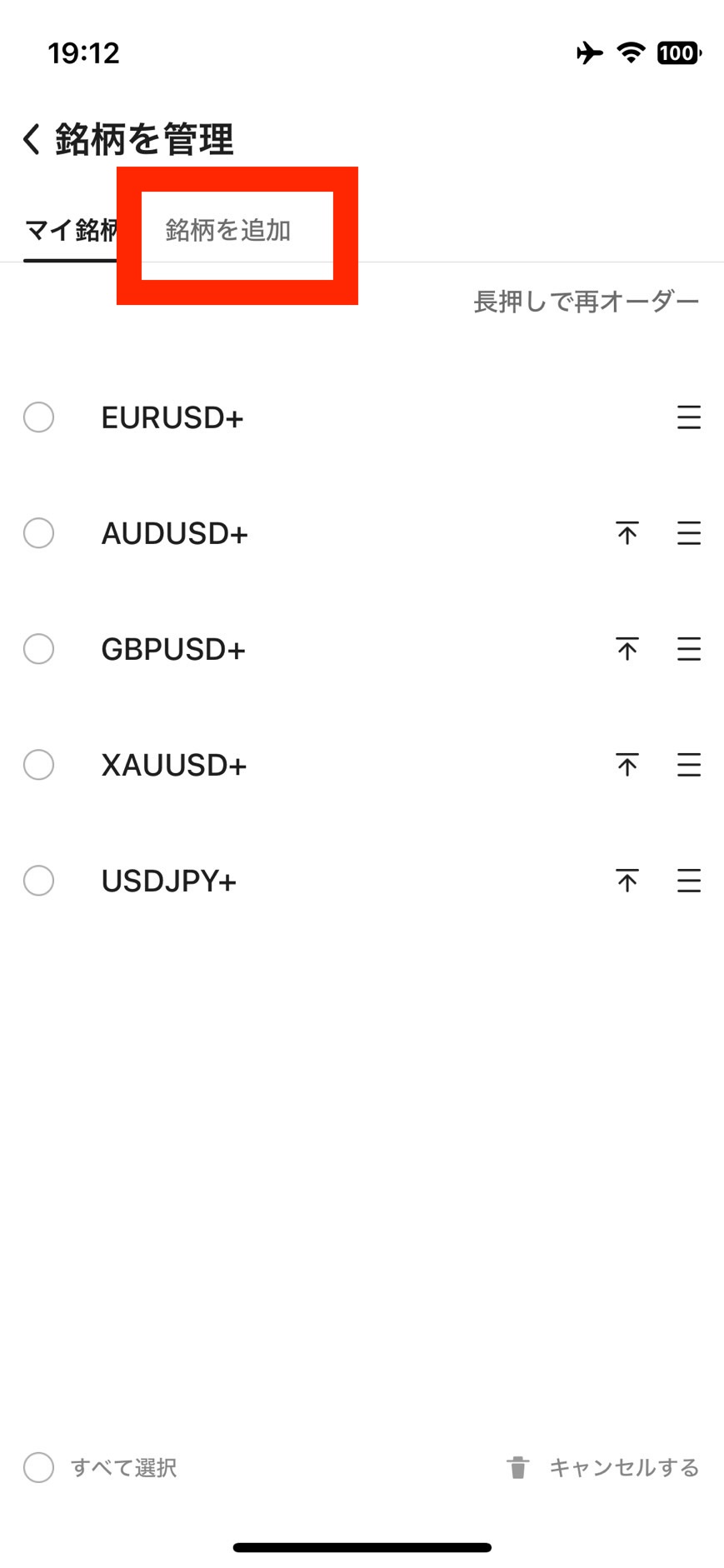Move GBPUSD+ to the top
The height and width of the screenshot is (1568, 724).
[x=627, y=649]
